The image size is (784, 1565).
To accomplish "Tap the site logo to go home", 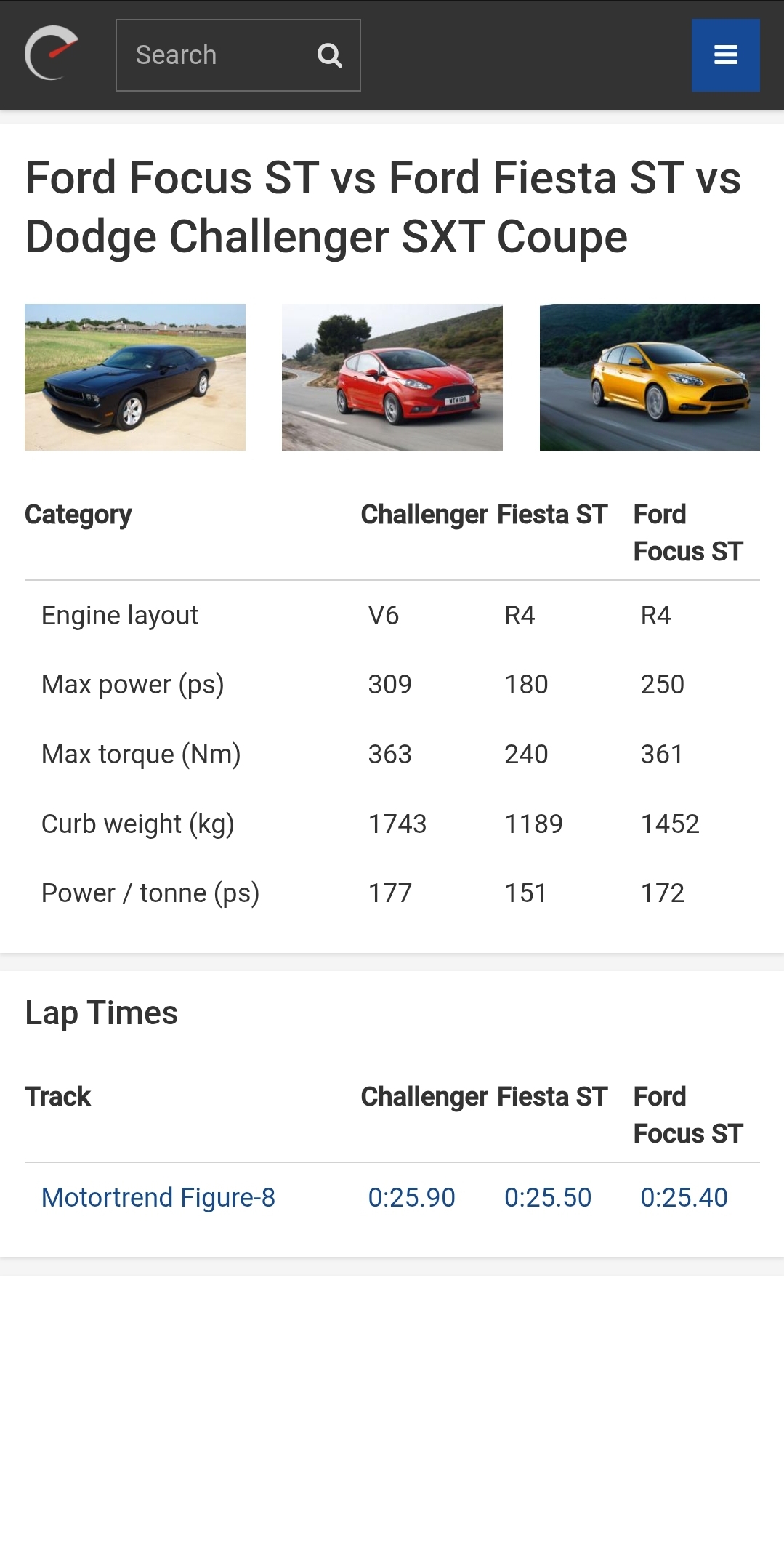I will coord(52,54).
